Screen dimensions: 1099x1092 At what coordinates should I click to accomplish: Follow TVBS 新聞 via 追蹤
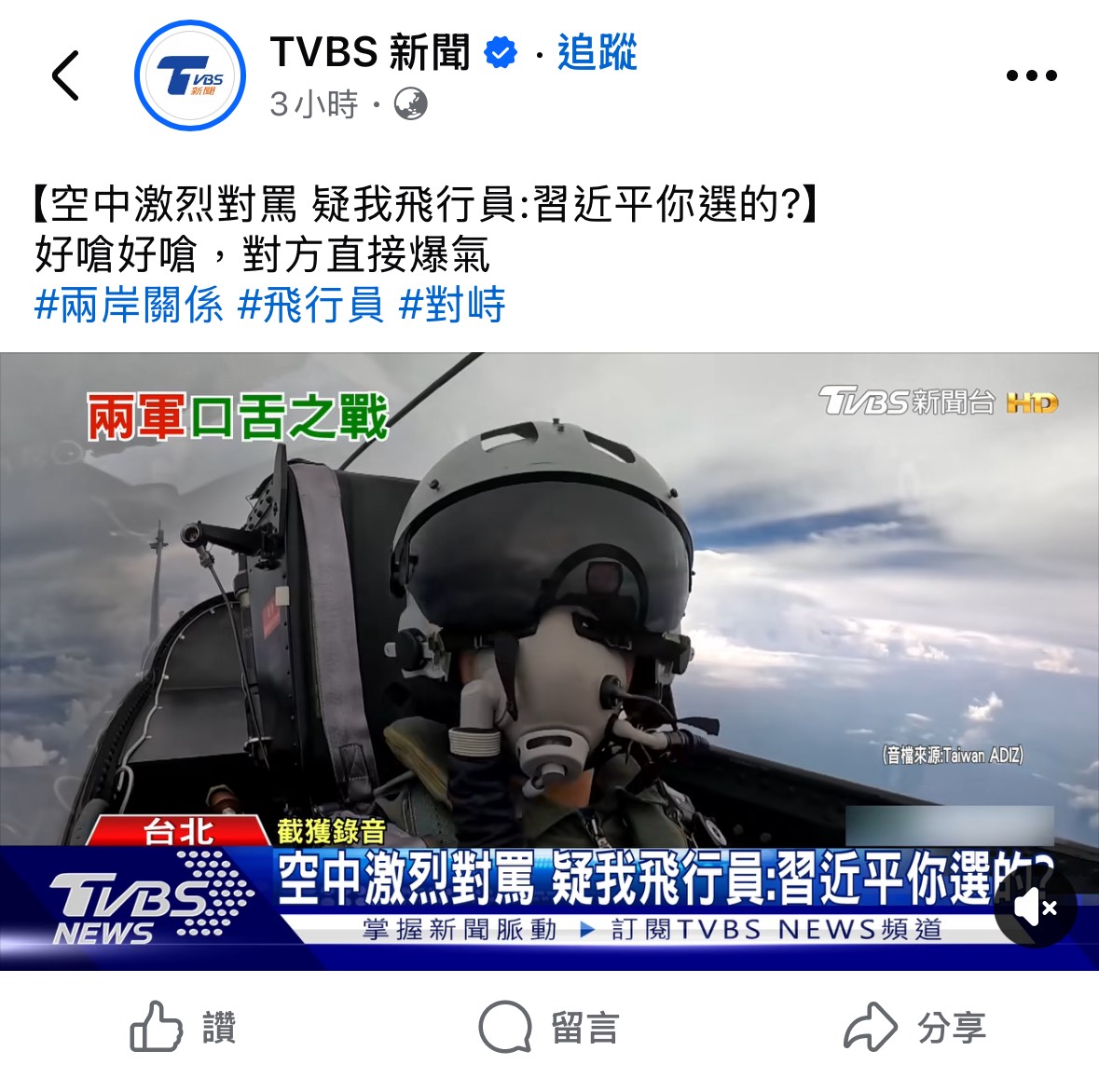(597, 53)
